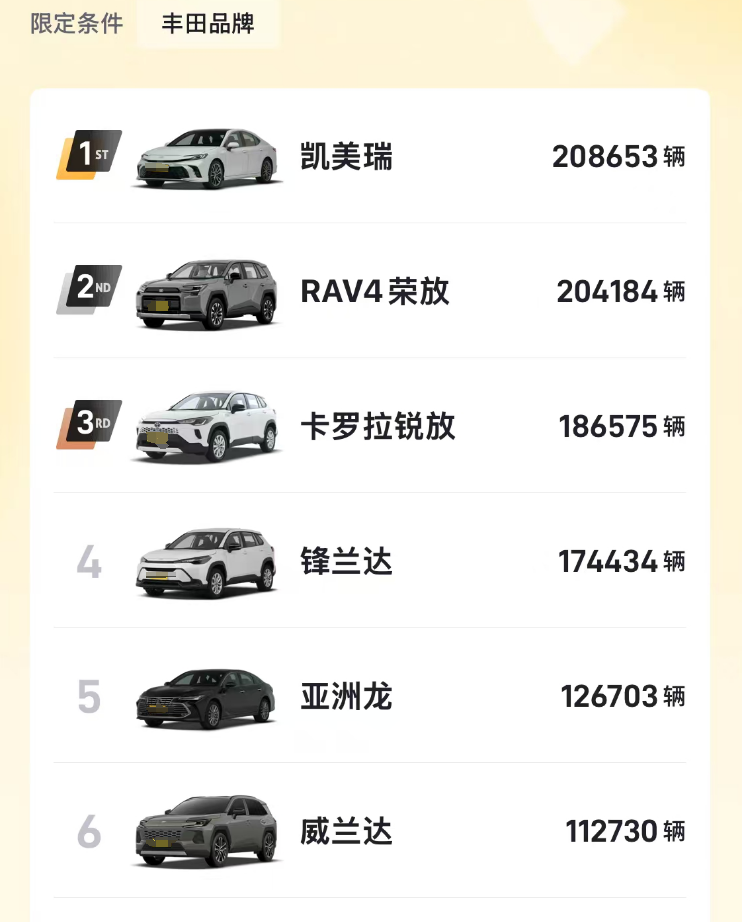Open the 威兰达 entry
Image resolution: width=744 pixels, height=922 pixels.
pyautogui.click(x=369, y=831)
